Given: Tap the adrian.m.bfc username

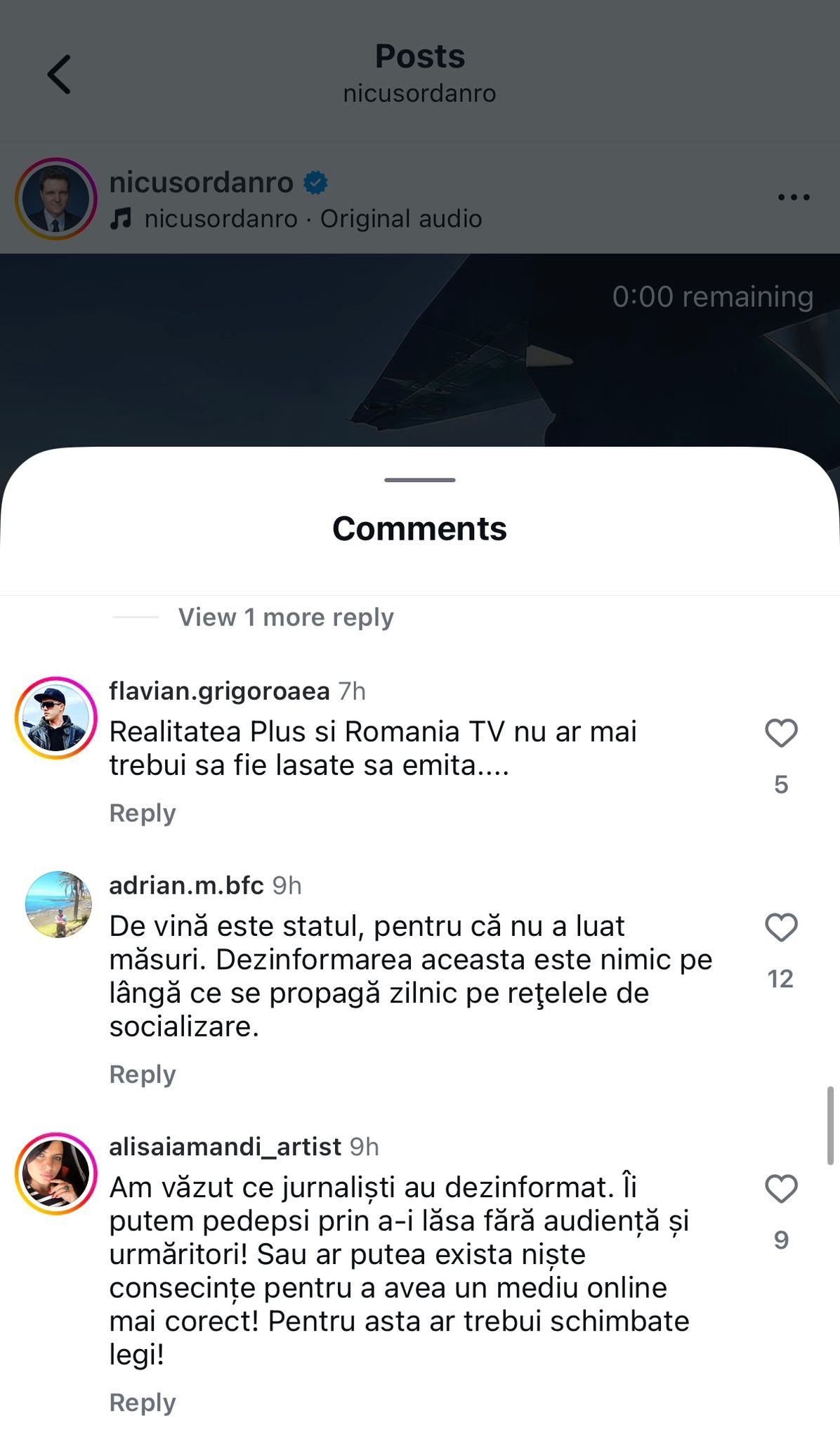Looking at the screenshot, I should pyautogui.click(x=186, y=886).
